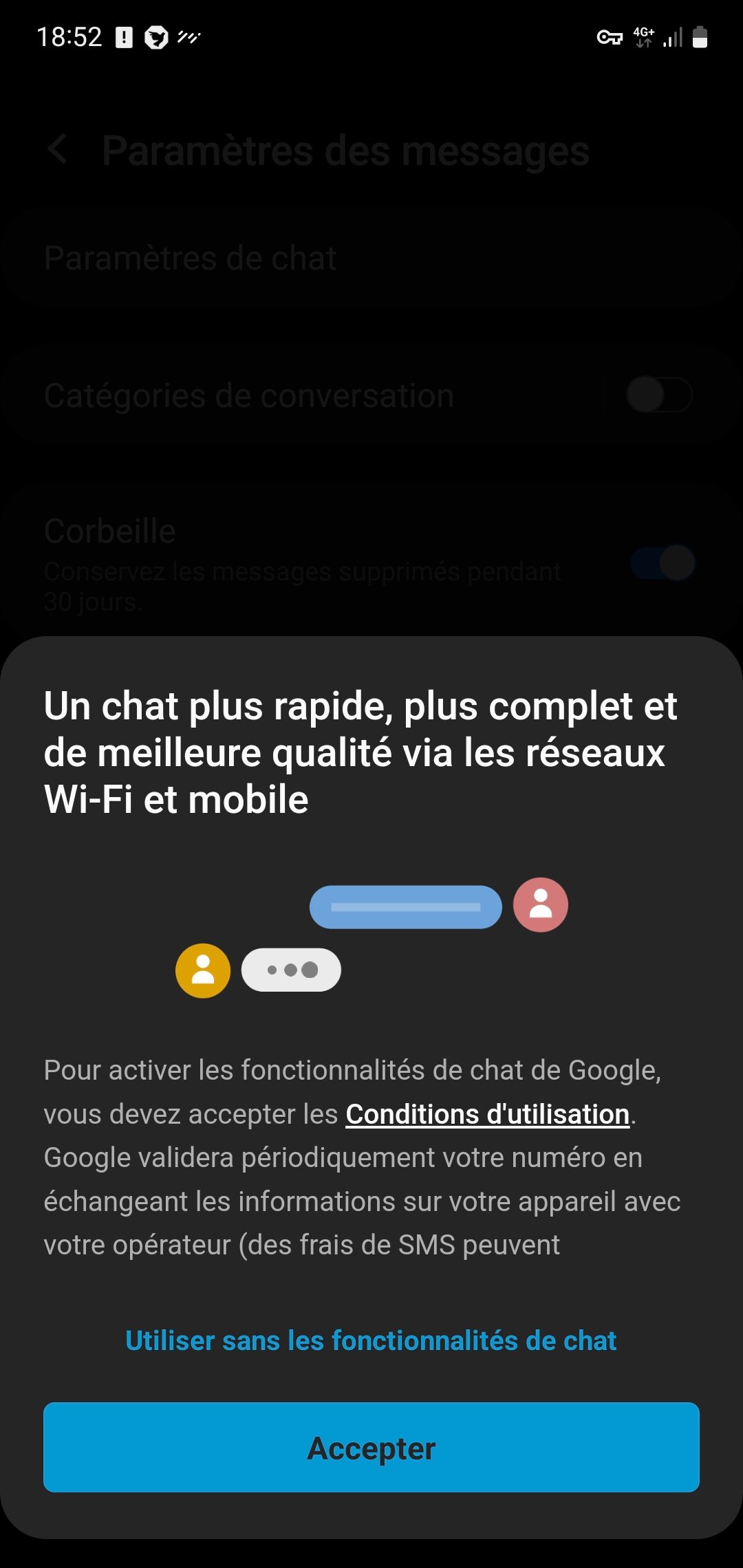The width and height of the screenshot is (743, 1568).
Task: Tap Accepter to enable chat features
Action: pos(371,1447)
